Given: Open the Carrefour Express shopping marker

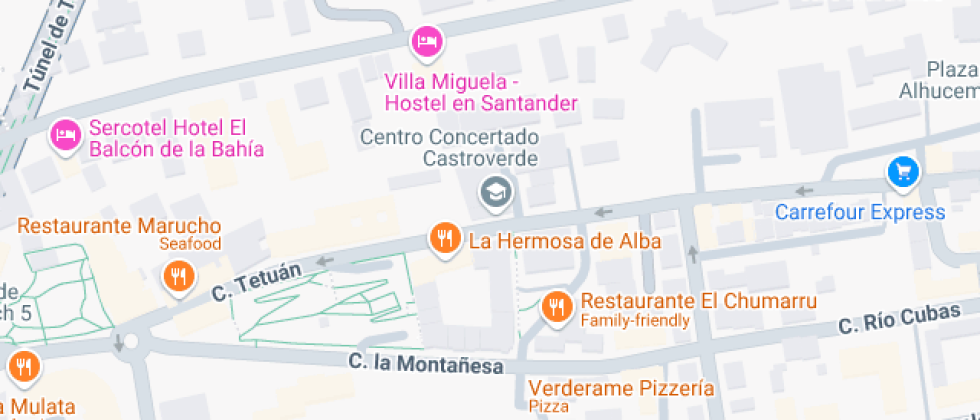Looking at the screenshot, I should 903,171.
